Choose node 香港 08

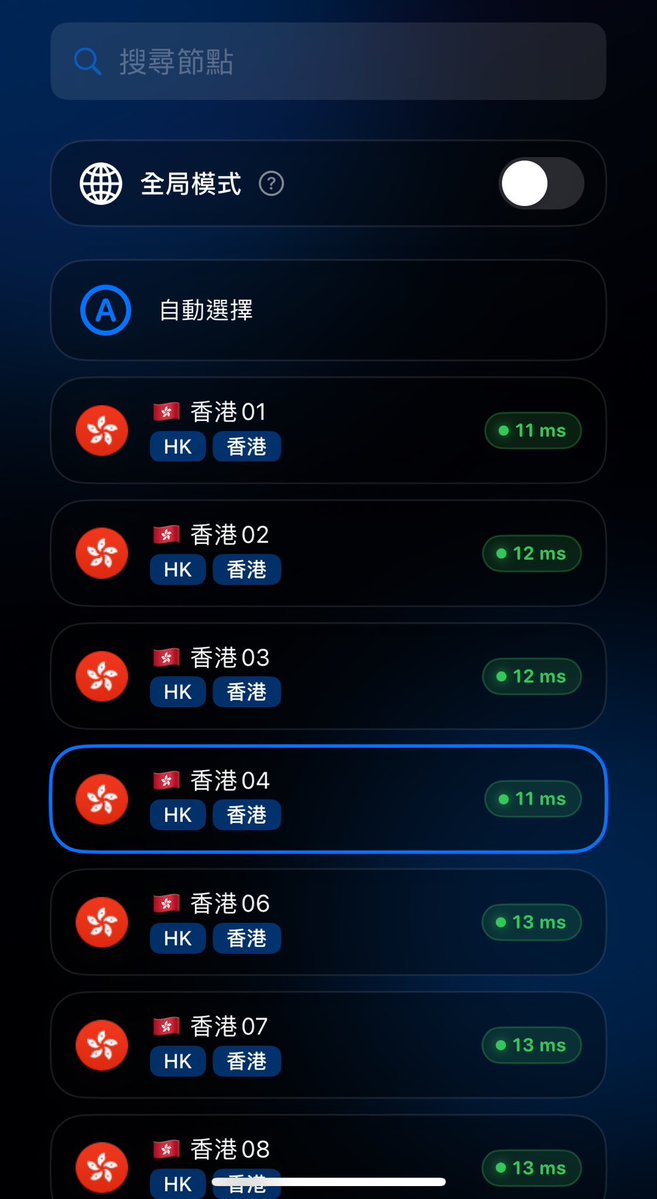[328, 1157]
